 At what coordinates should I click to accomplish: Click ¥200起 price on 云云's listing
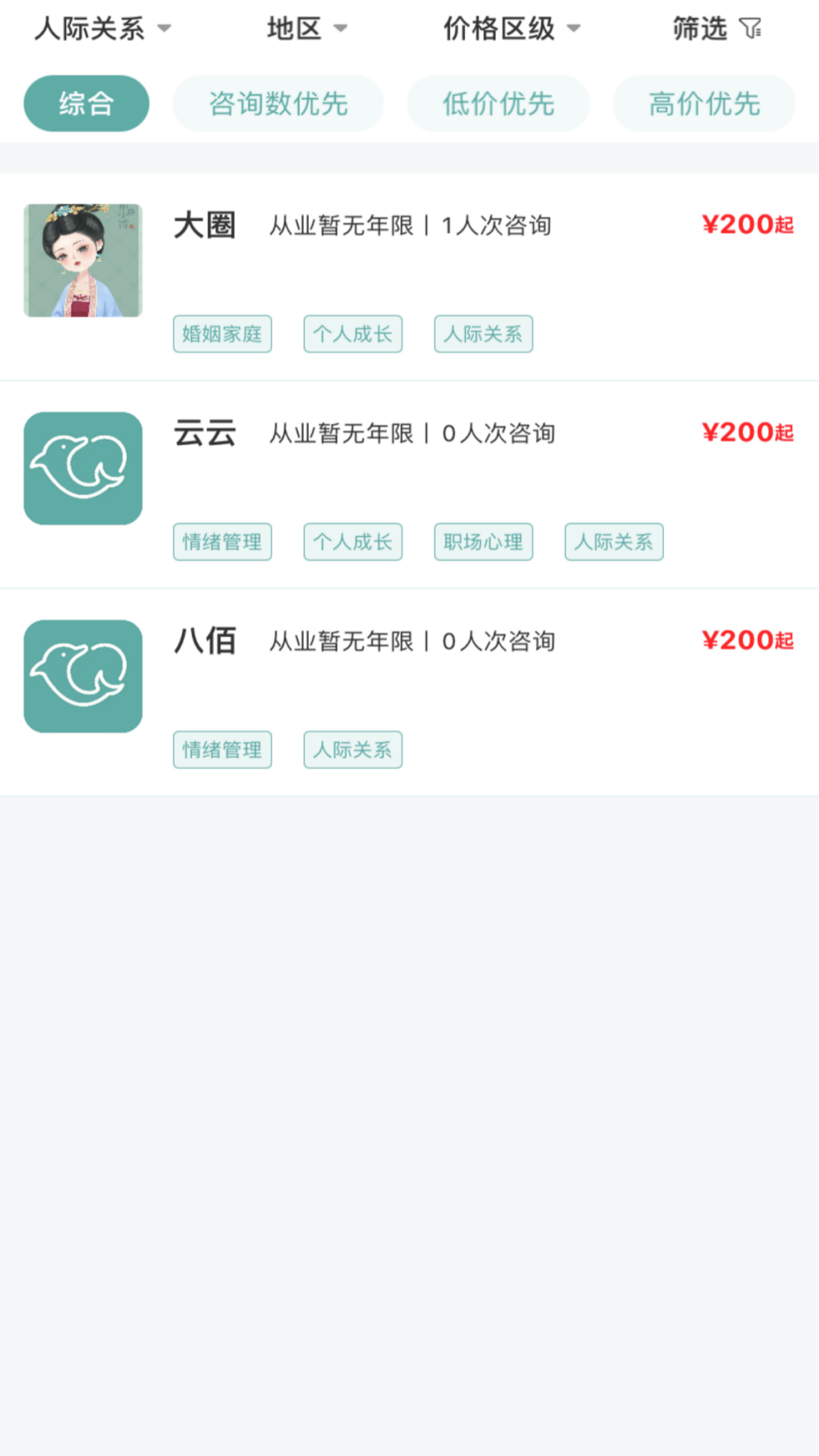click(x=748, y=432)
